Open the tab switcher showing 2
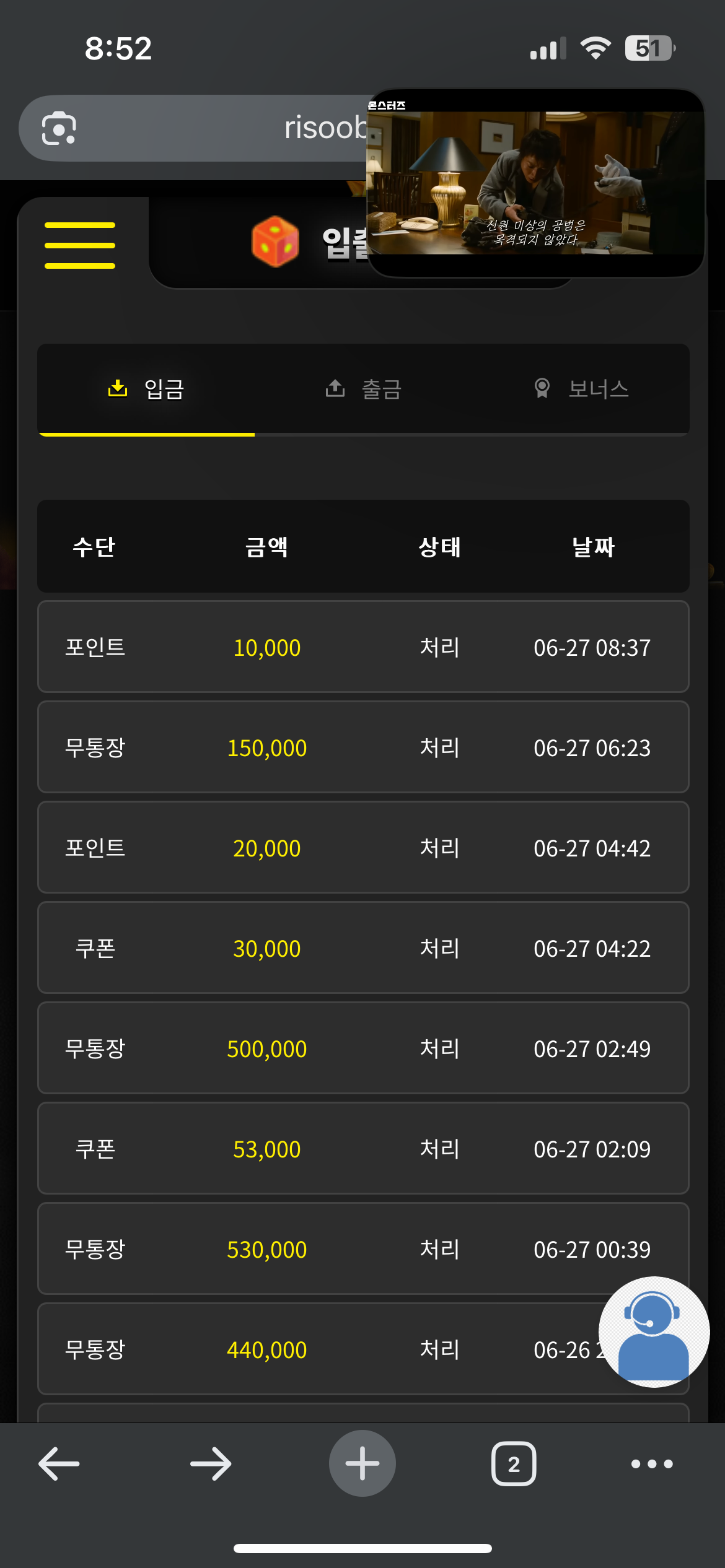725x1568 pixels. (514, 1464)
